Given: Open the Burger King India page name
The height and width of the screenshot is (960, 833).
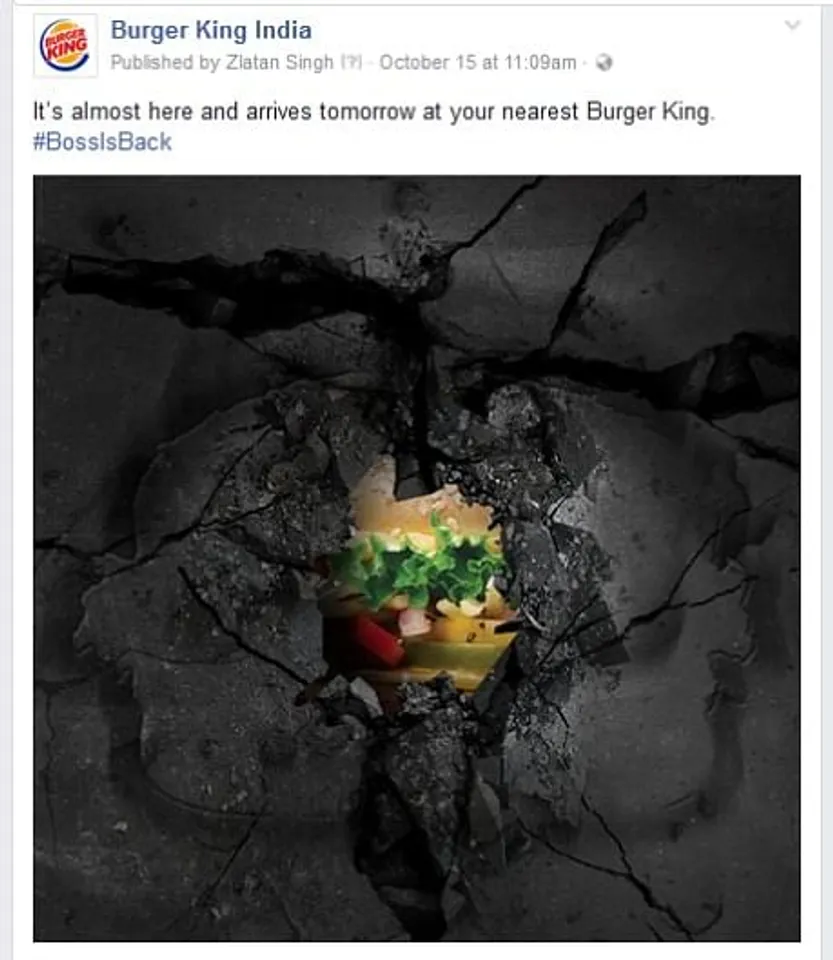Looking at the screenshot, I should click(210, 30).
